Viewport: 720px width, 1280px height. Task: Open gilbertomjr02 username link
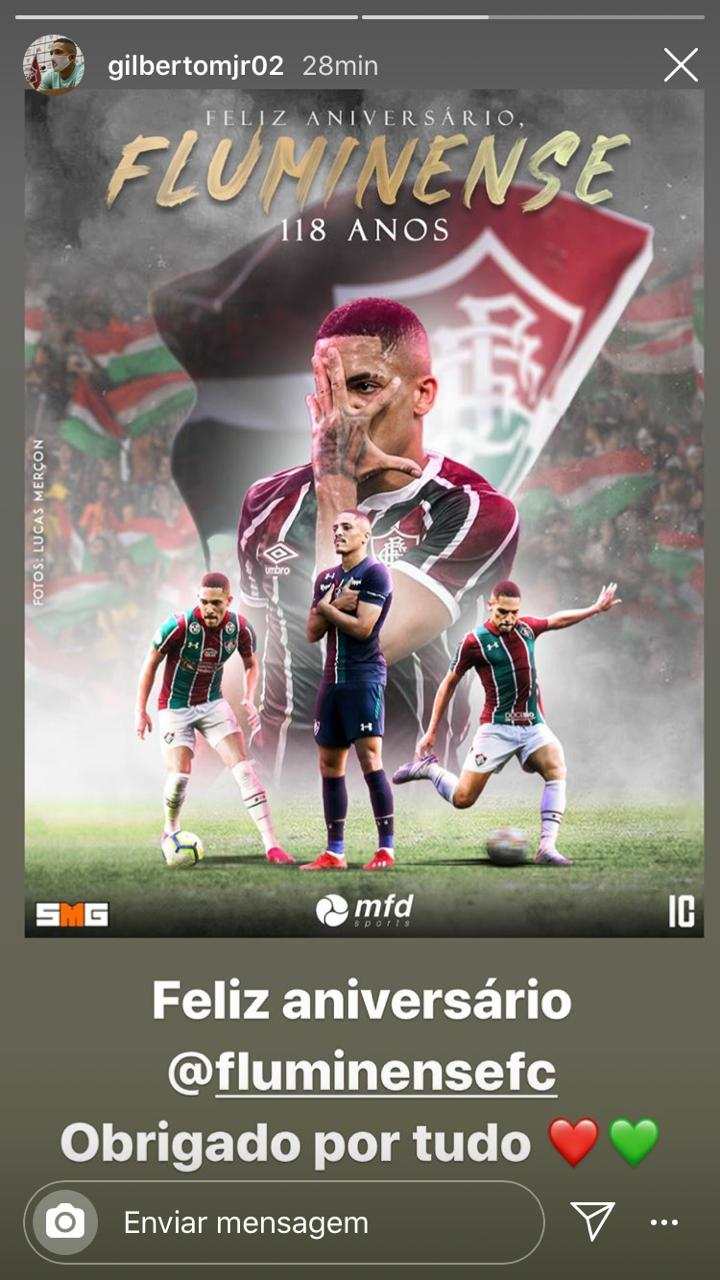coord(195,66)
